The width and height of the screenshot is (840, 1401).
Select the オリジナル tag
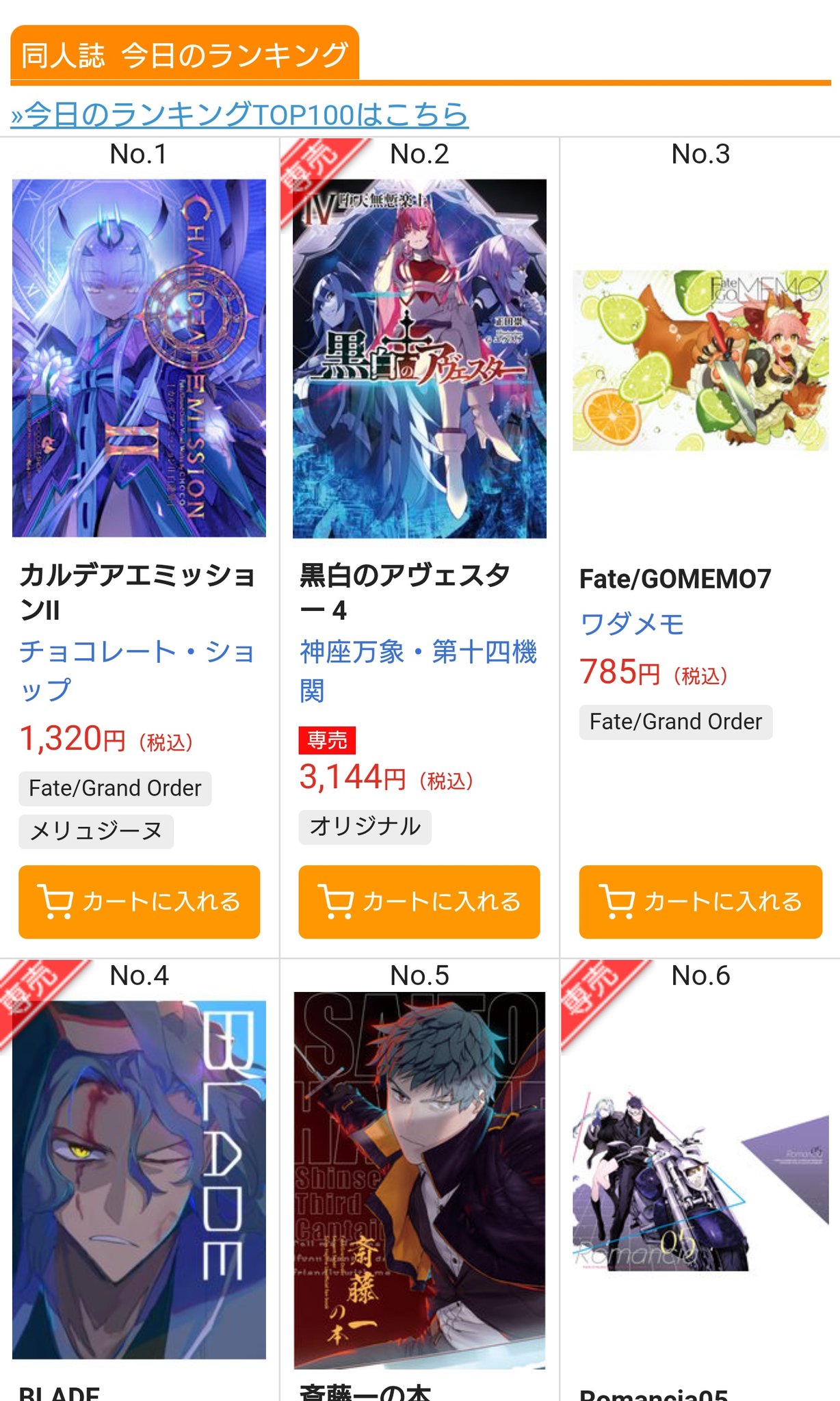coord(365,826)
